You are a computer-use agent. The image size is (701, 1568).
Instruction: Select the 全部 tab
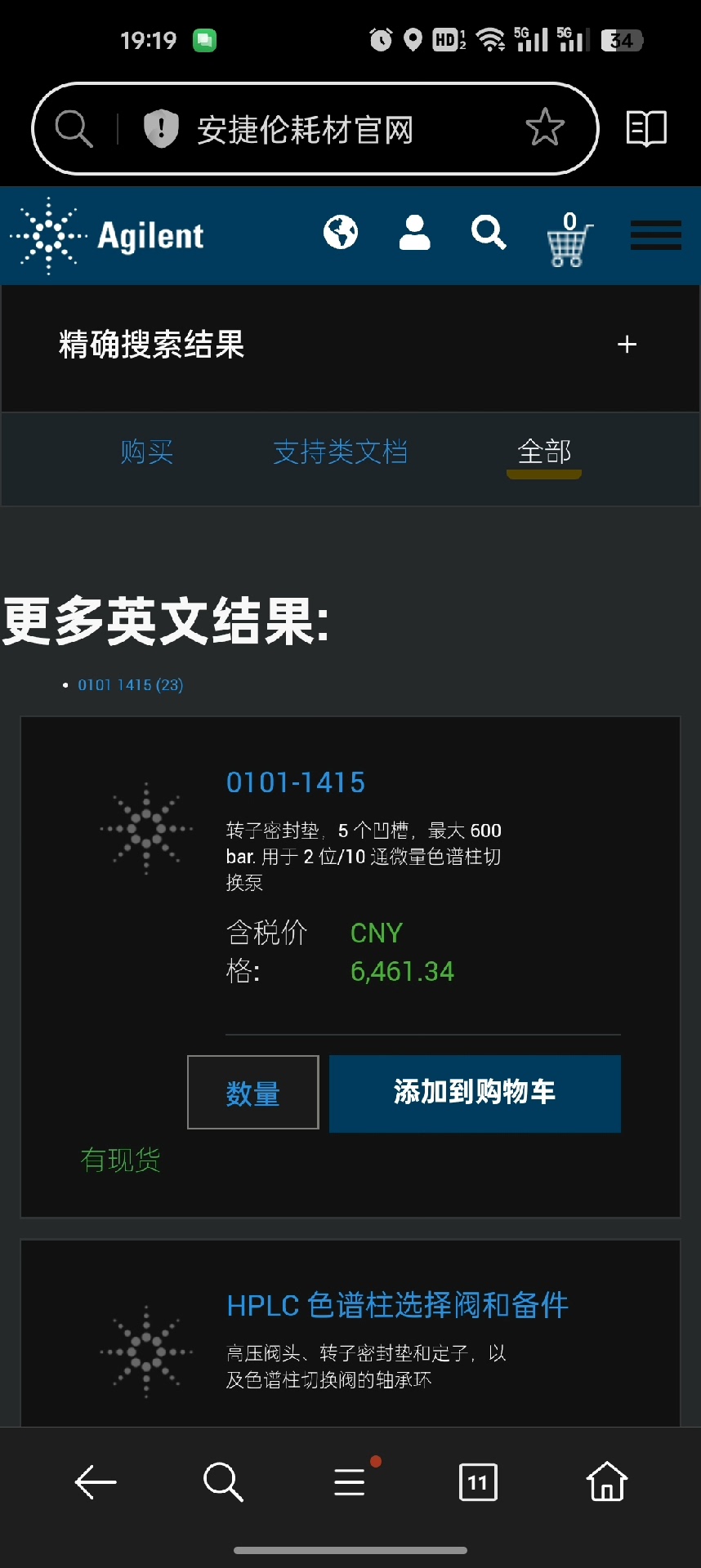pos(544,452)
